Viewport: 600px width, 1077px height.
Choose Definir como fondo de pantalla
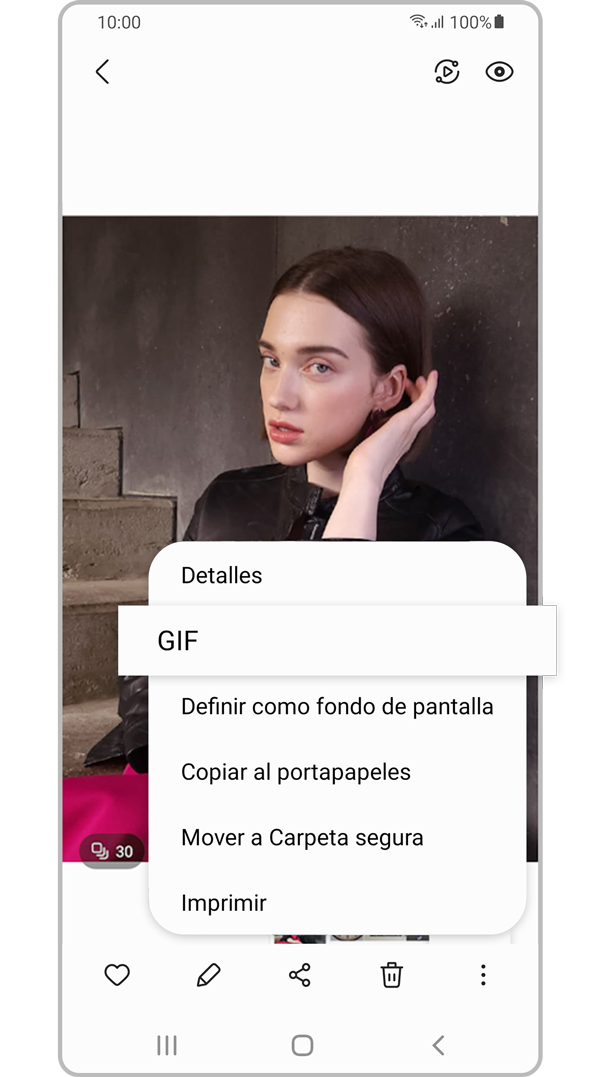tap(337, 707)
